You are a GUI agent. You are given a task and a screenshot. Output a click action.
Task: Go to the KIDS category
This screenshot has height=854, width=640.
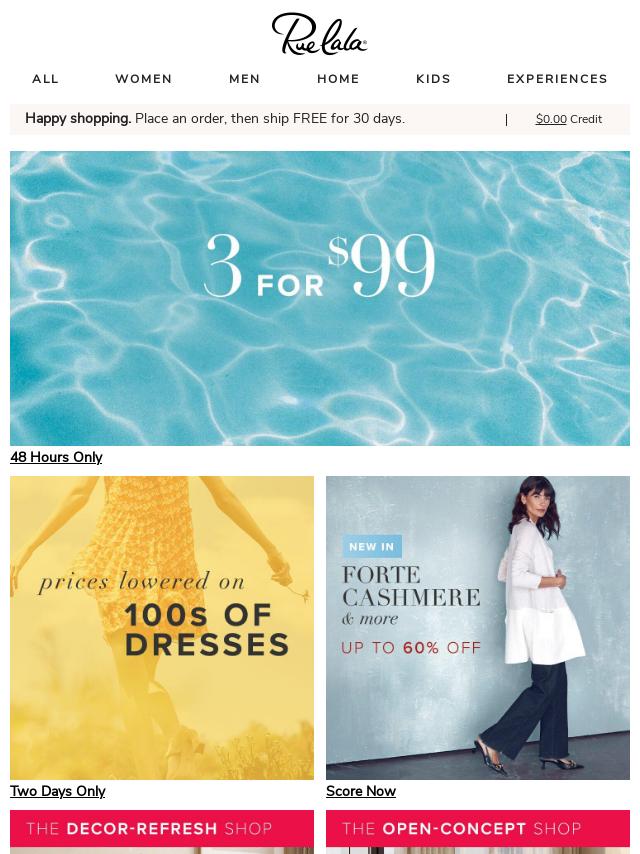(433, 79)
